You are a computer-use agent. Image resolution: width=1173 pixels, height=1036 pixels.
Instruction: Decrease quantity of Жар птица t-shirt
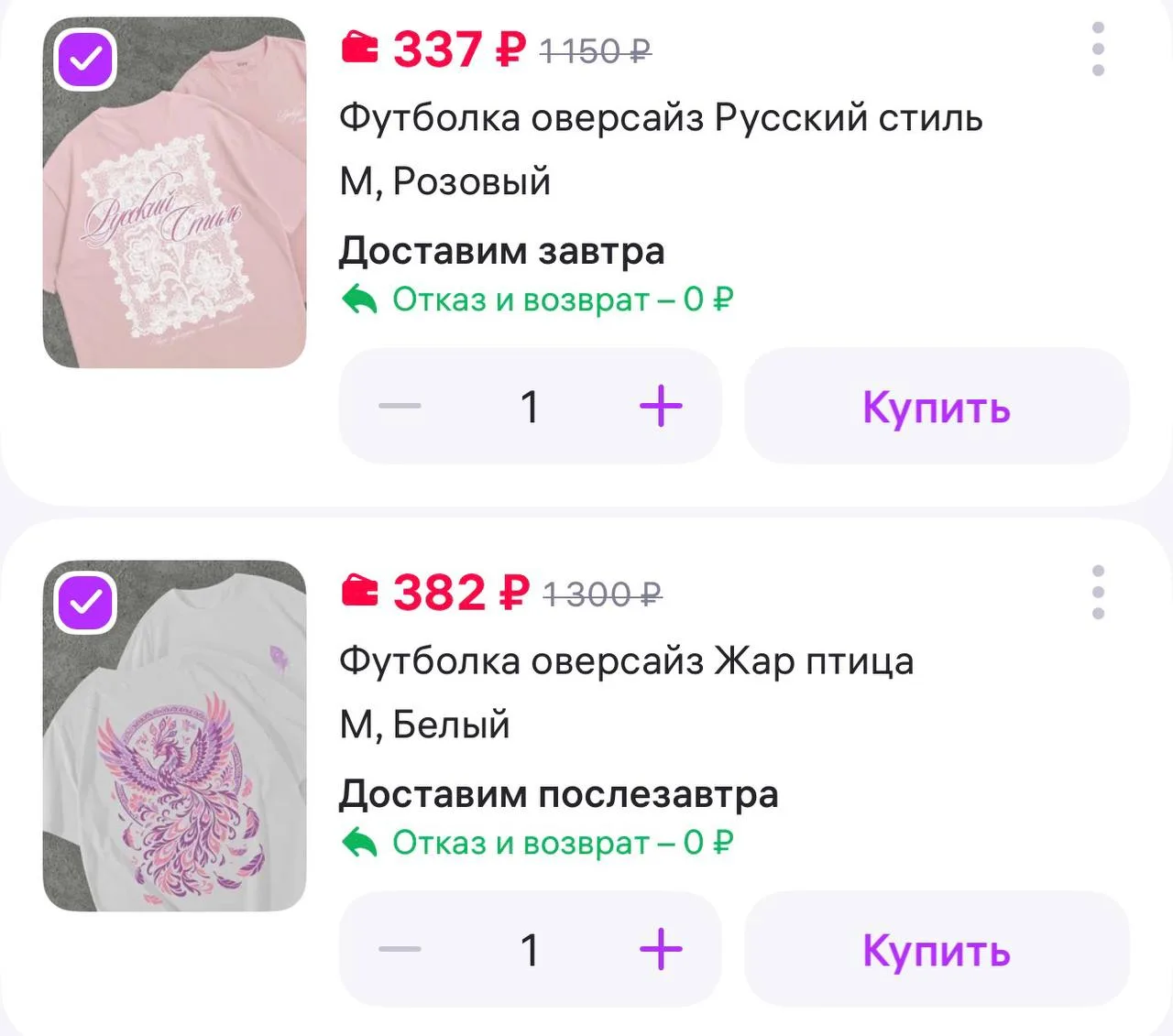click(x=400, y=949)
